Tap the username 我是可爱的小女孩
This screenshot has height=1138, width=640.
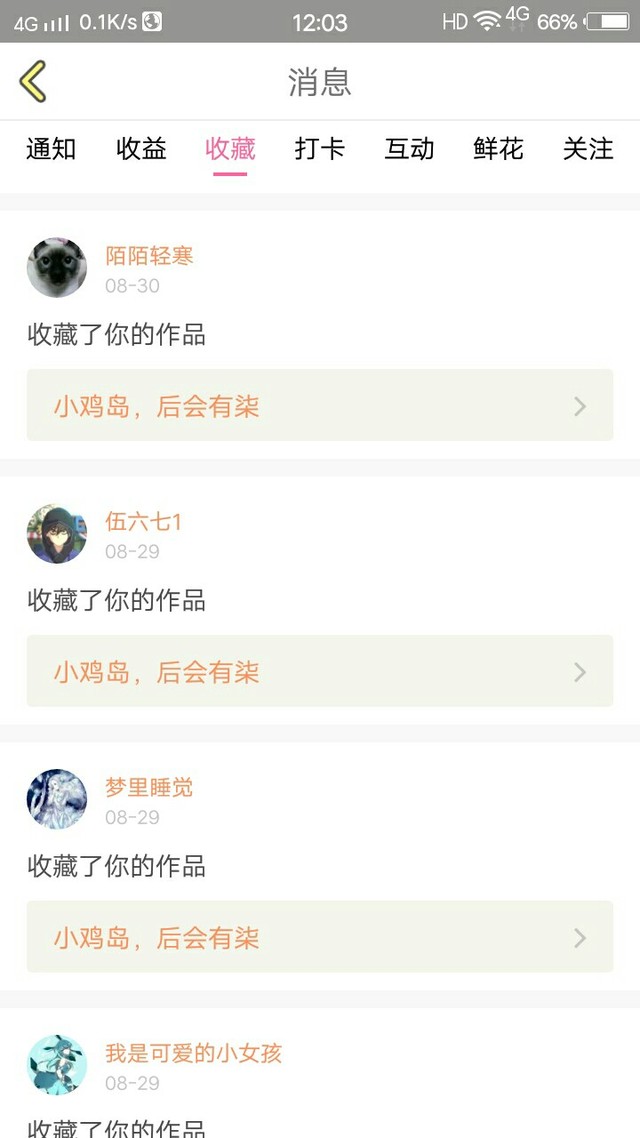(193, 1053)
